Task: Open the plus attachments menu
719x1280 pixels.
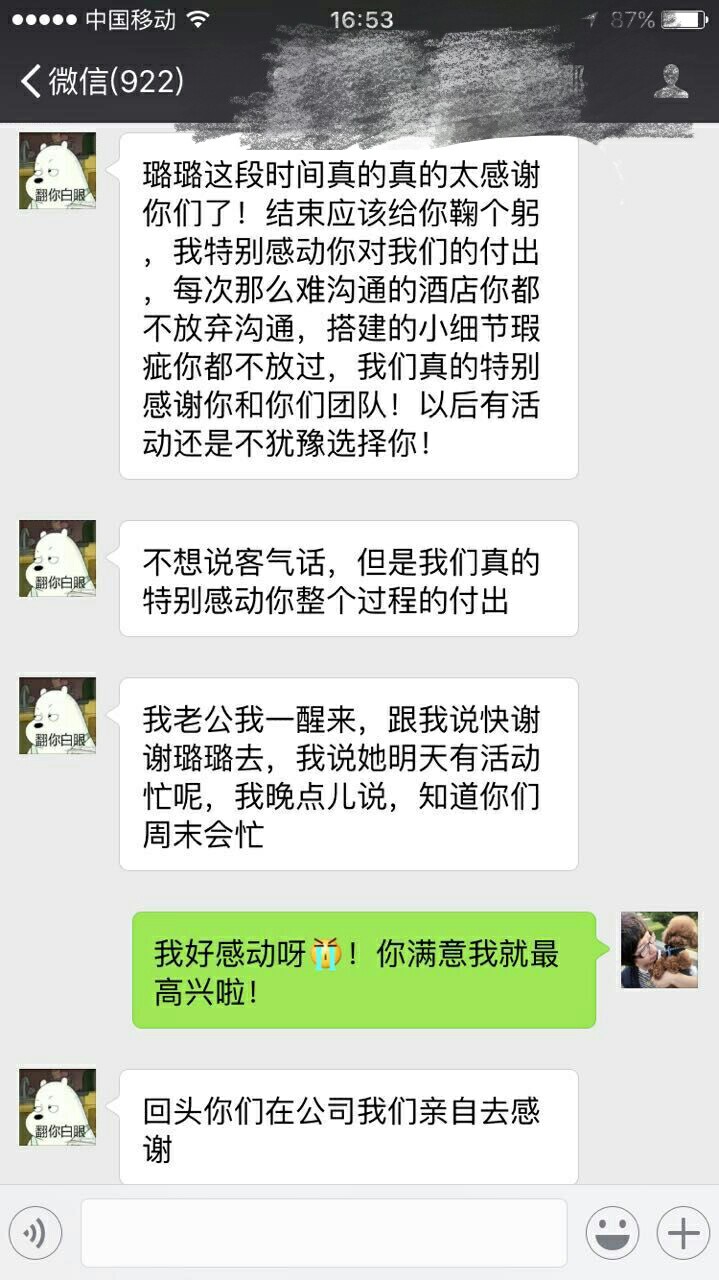Action: point(683,1233)
